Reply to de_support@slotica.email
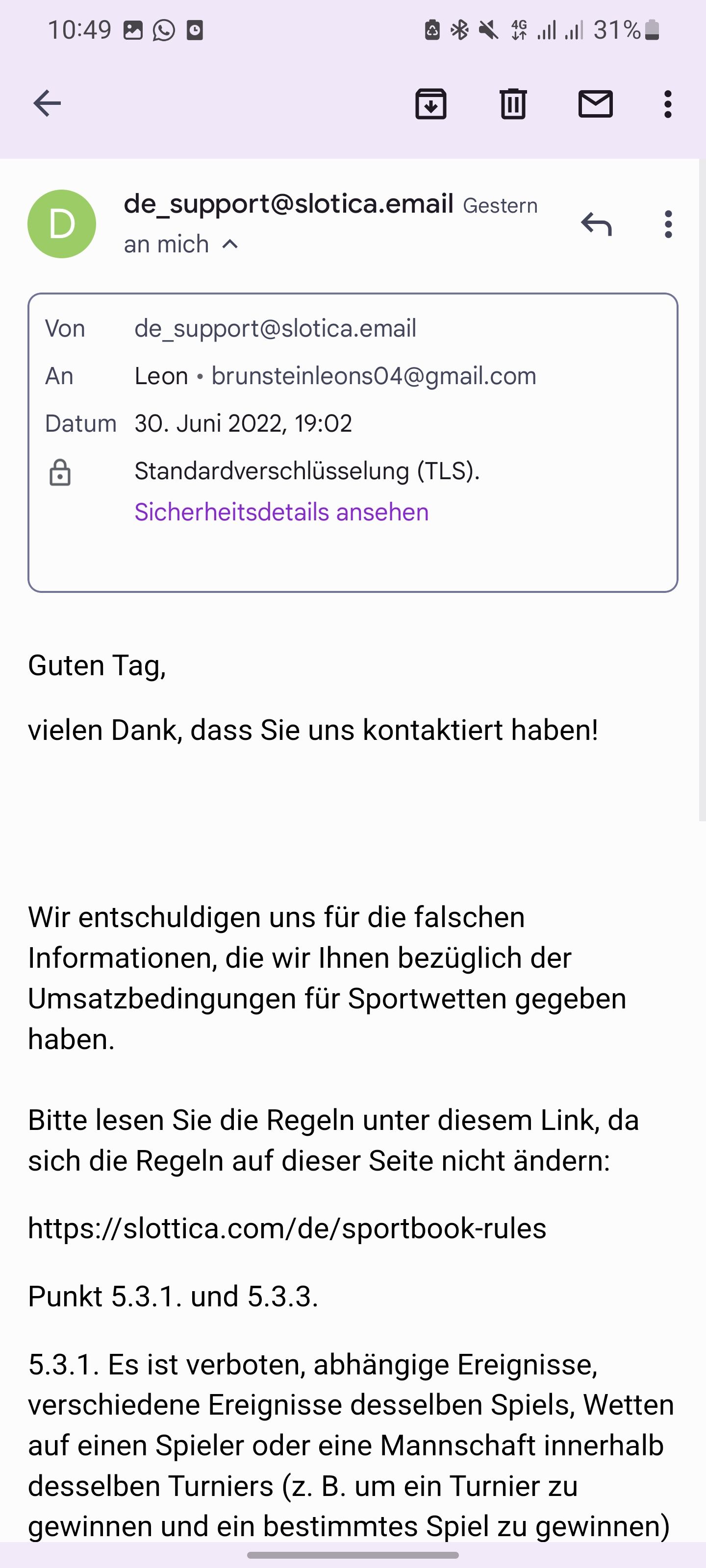Image resolution: width=706 pixels, height=1568 pixels. pos(596,224)
